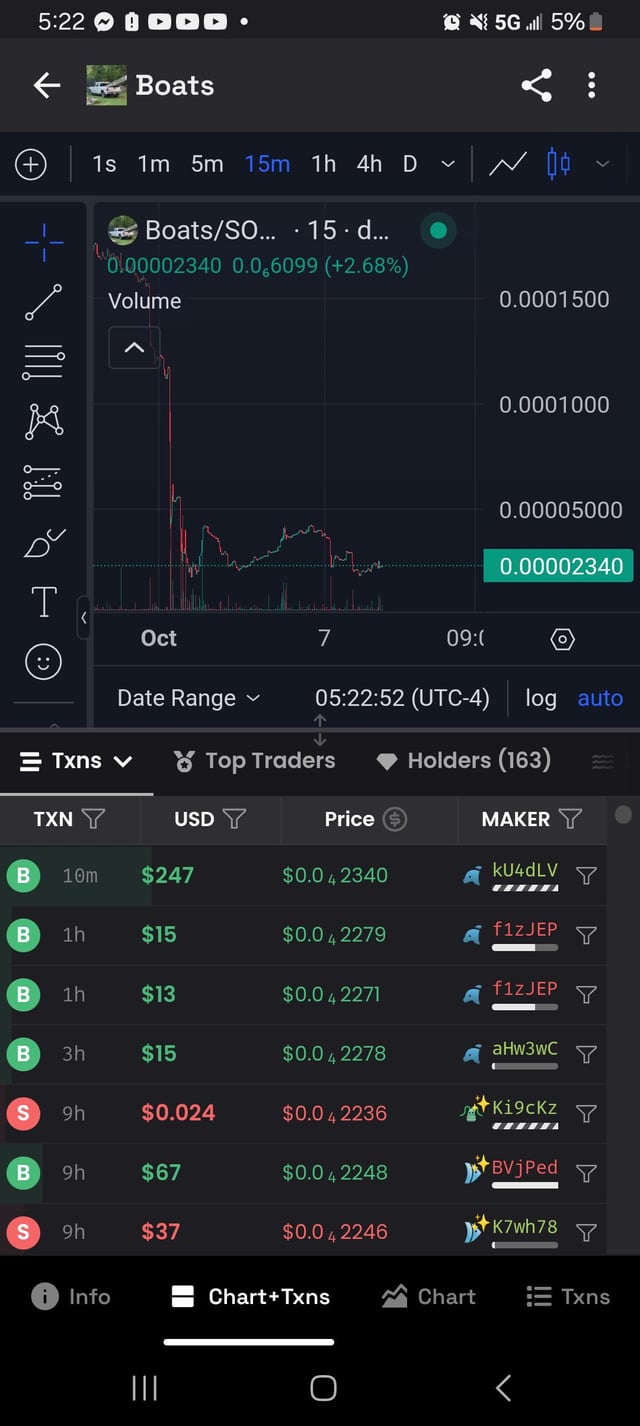Image resolution: width=640 pixels, height=1426 pixels.
Task: Choose the 4h timeframe
Action: [x=369, y=164]
